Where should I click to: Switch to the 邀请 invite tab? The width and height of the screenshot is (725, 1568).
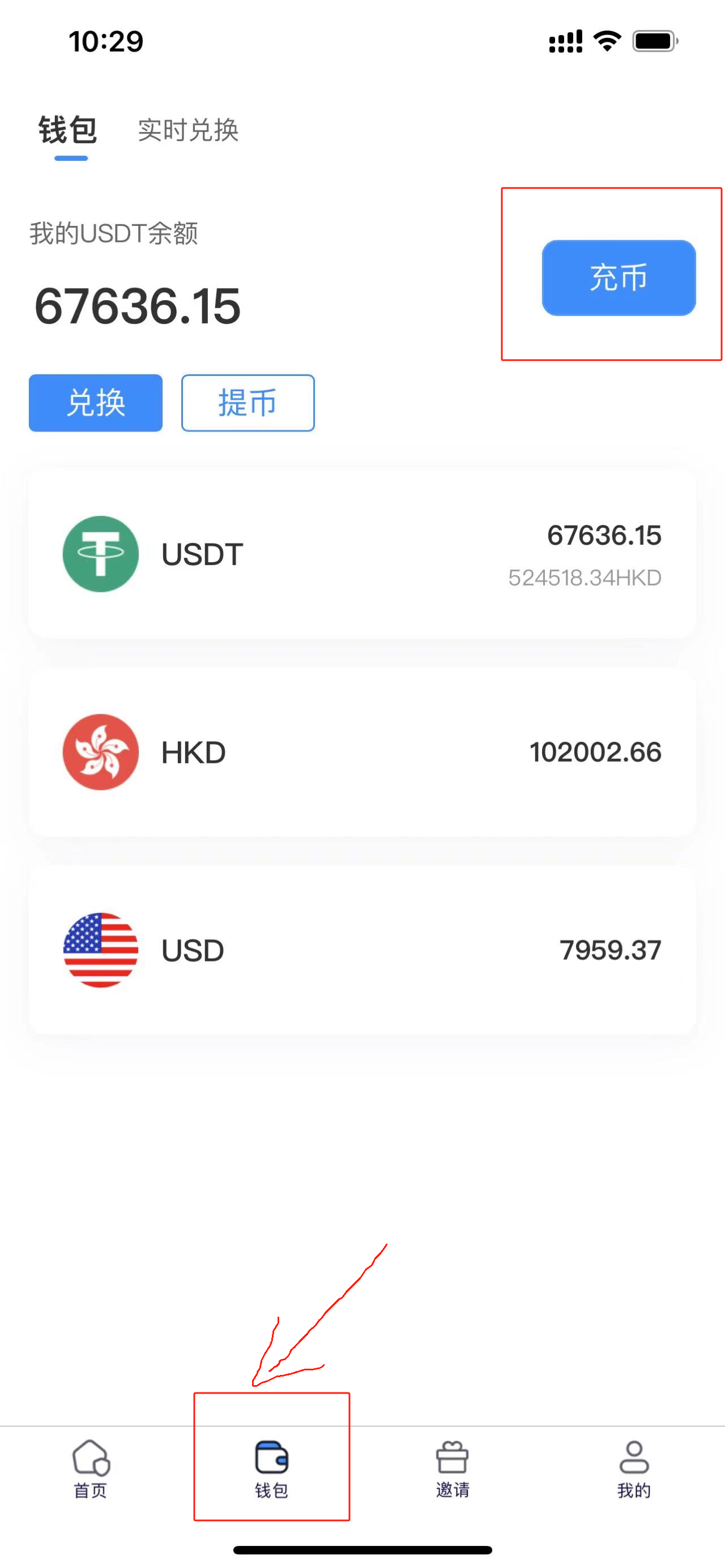point(453,1469)
